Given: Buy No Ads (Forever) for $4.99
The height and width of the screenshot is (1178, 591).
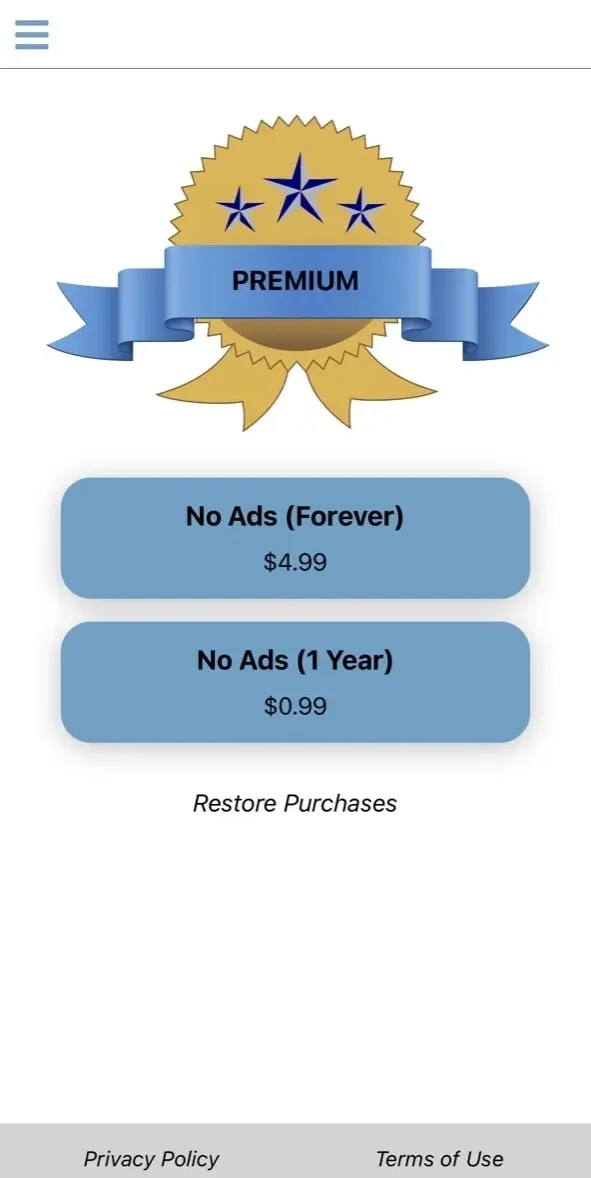Looking at the screenshot, I should tap(295, 538).
